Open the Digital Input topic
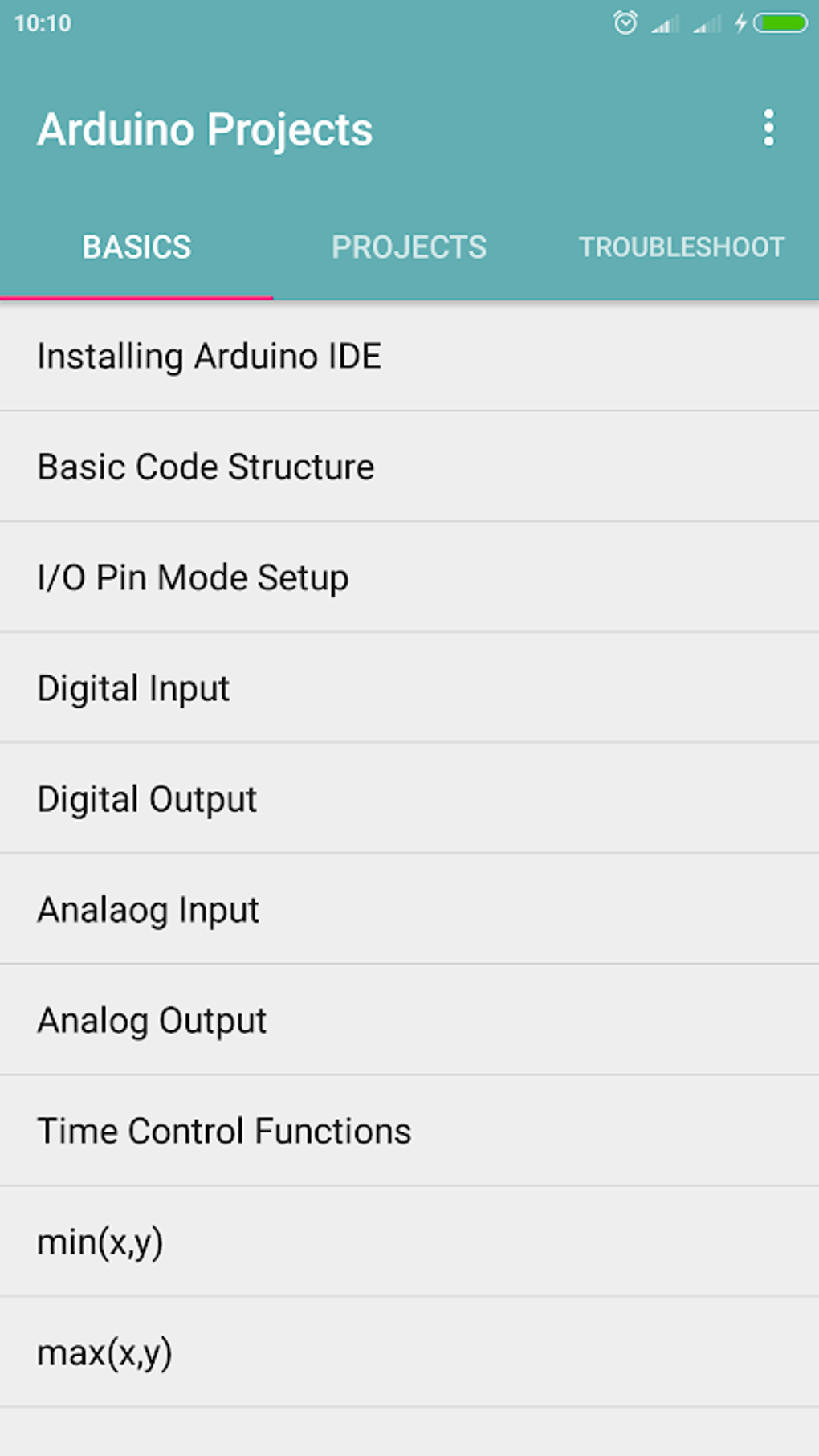Image resolution: width=819 pixels, height=1456 pixels. [x=409, y=688]
